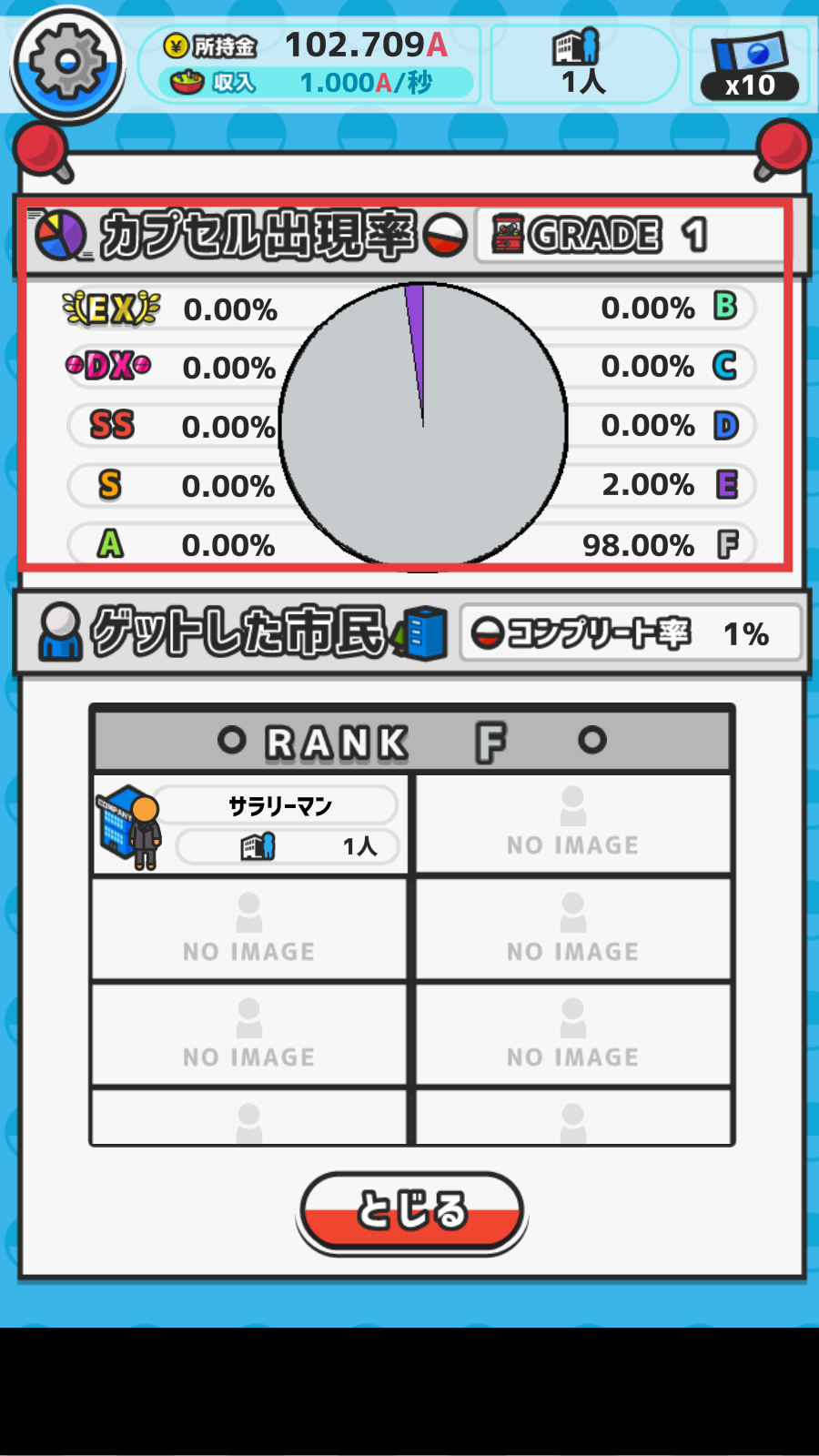Viewport: 819px width, 1456px height.
Task: Close the dialog with とじる button
Action: point(412,1211)
